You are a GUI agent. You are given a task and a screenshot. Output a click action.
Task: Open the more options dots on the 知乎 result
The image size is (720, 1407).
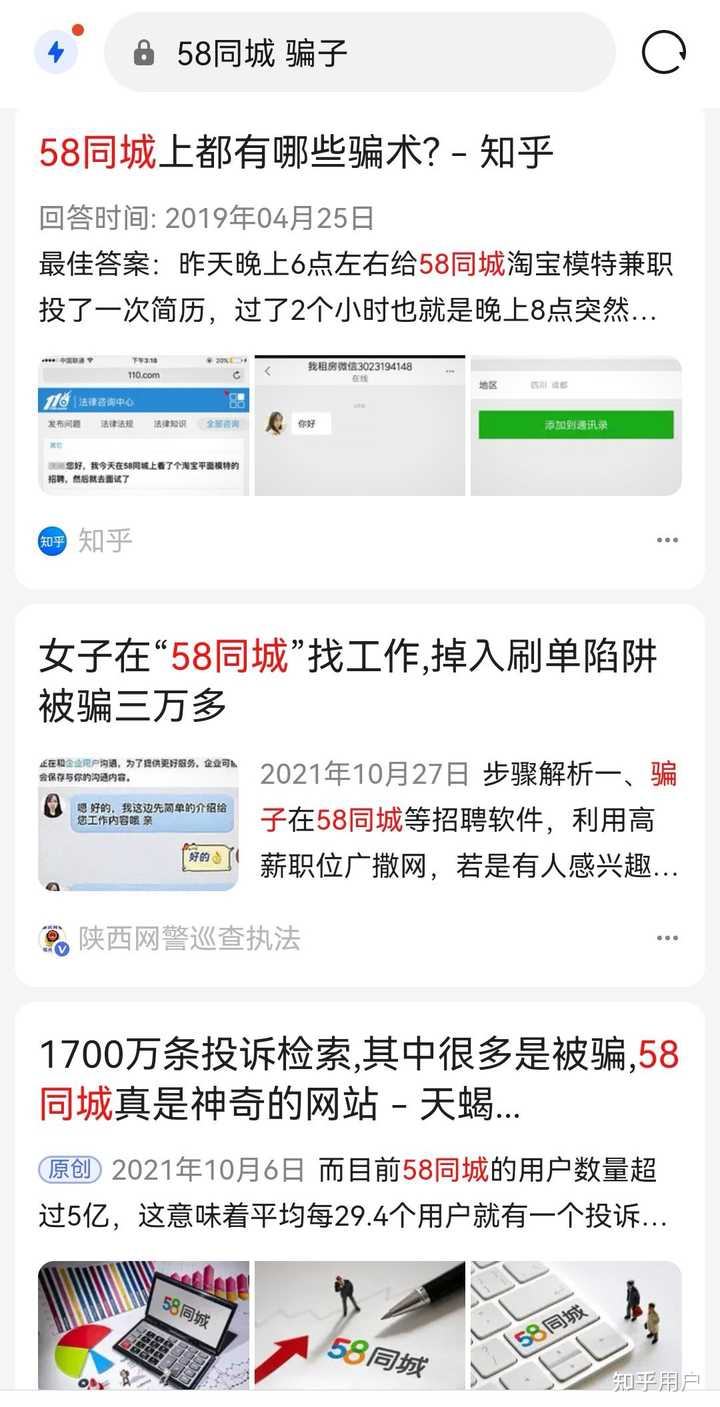tap(667, 540)
